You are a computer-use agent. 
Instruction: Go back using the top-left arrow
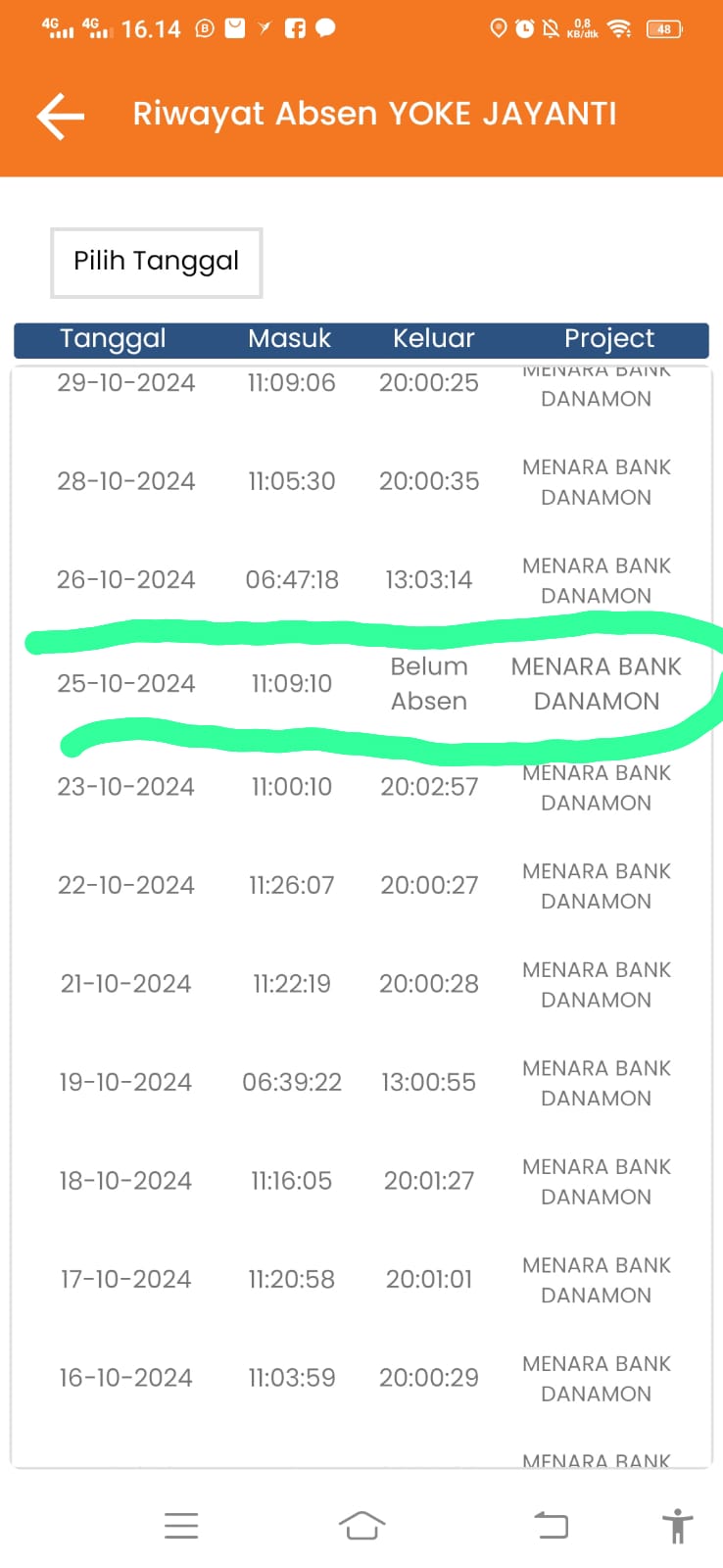[61, 116]
